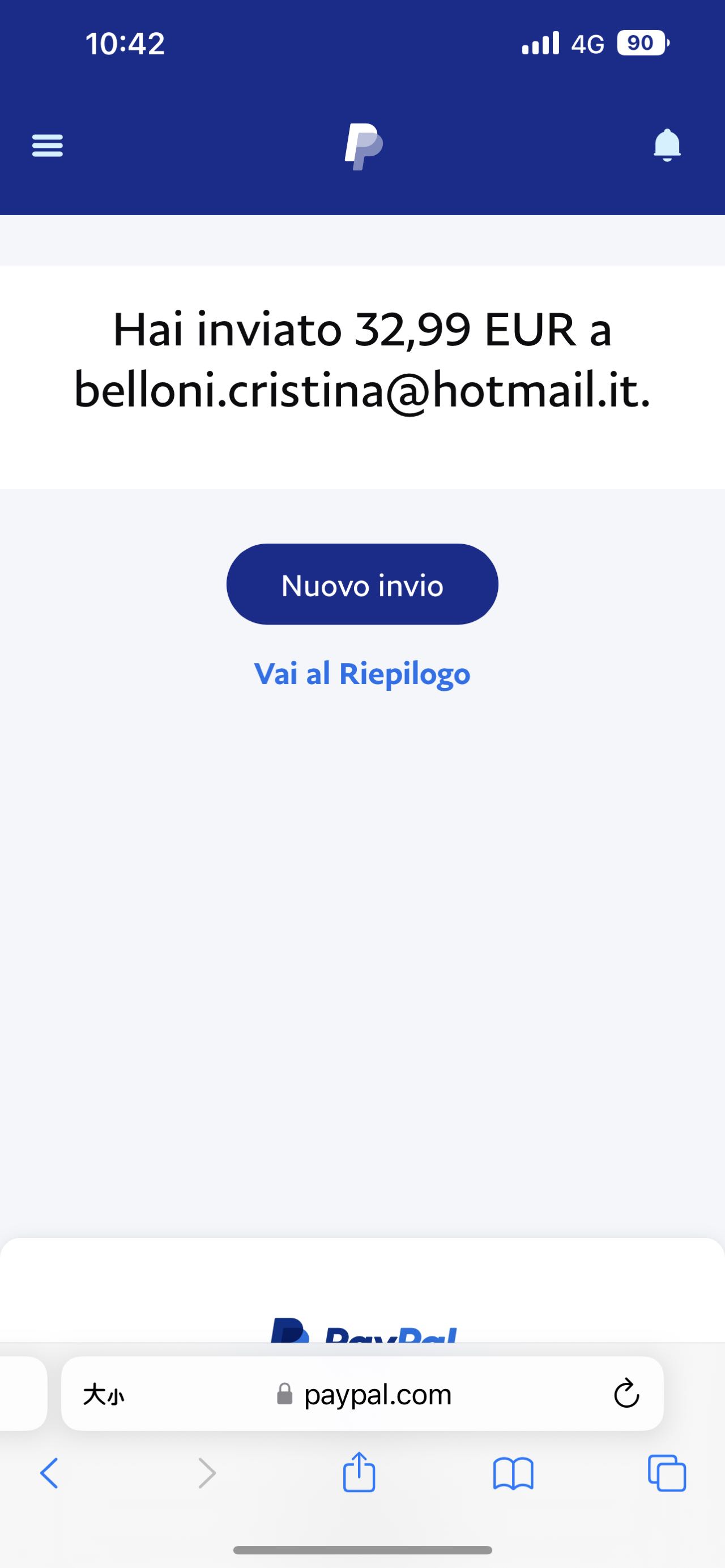
Task: Share this page from Safari toolbar
Action: pos(359,1473)
